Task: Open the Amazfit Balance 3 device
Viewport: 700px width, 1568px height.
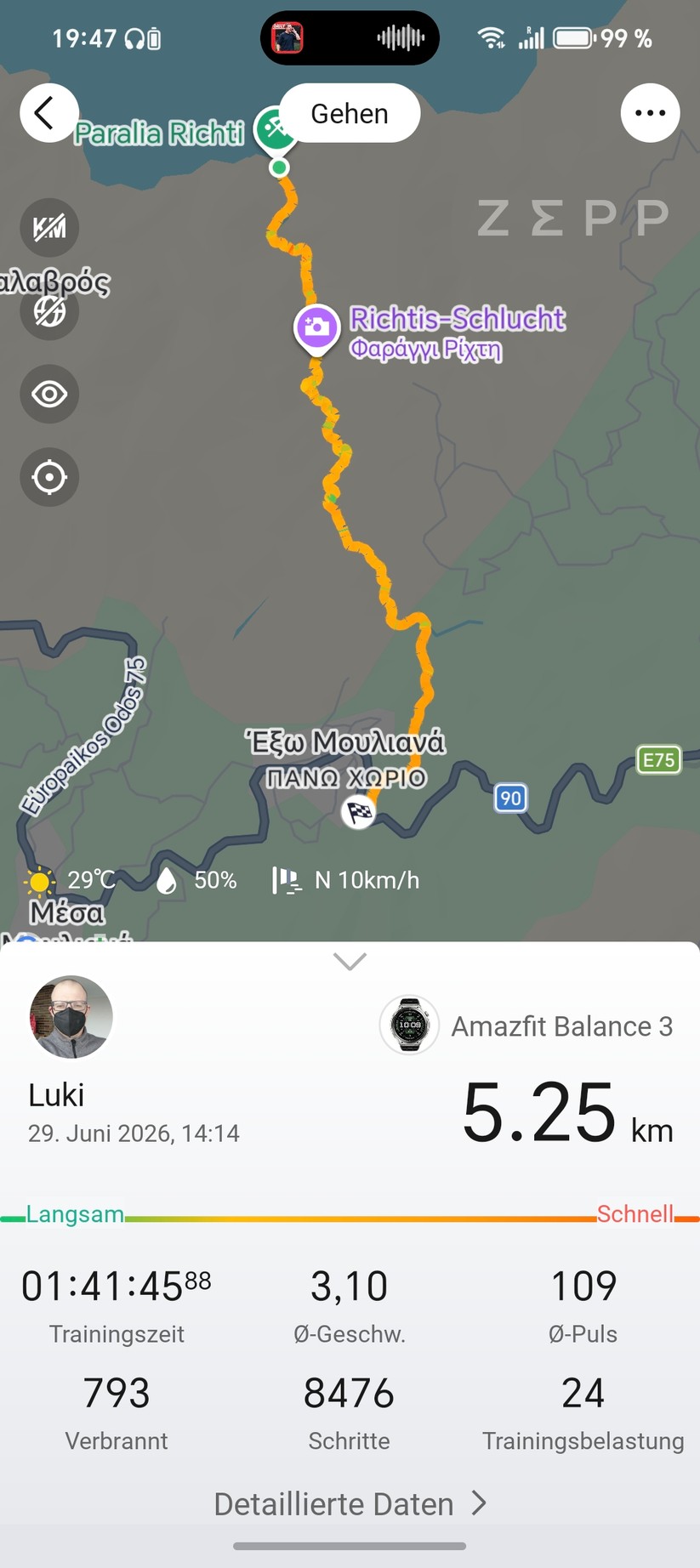Action: (526, 1025)
